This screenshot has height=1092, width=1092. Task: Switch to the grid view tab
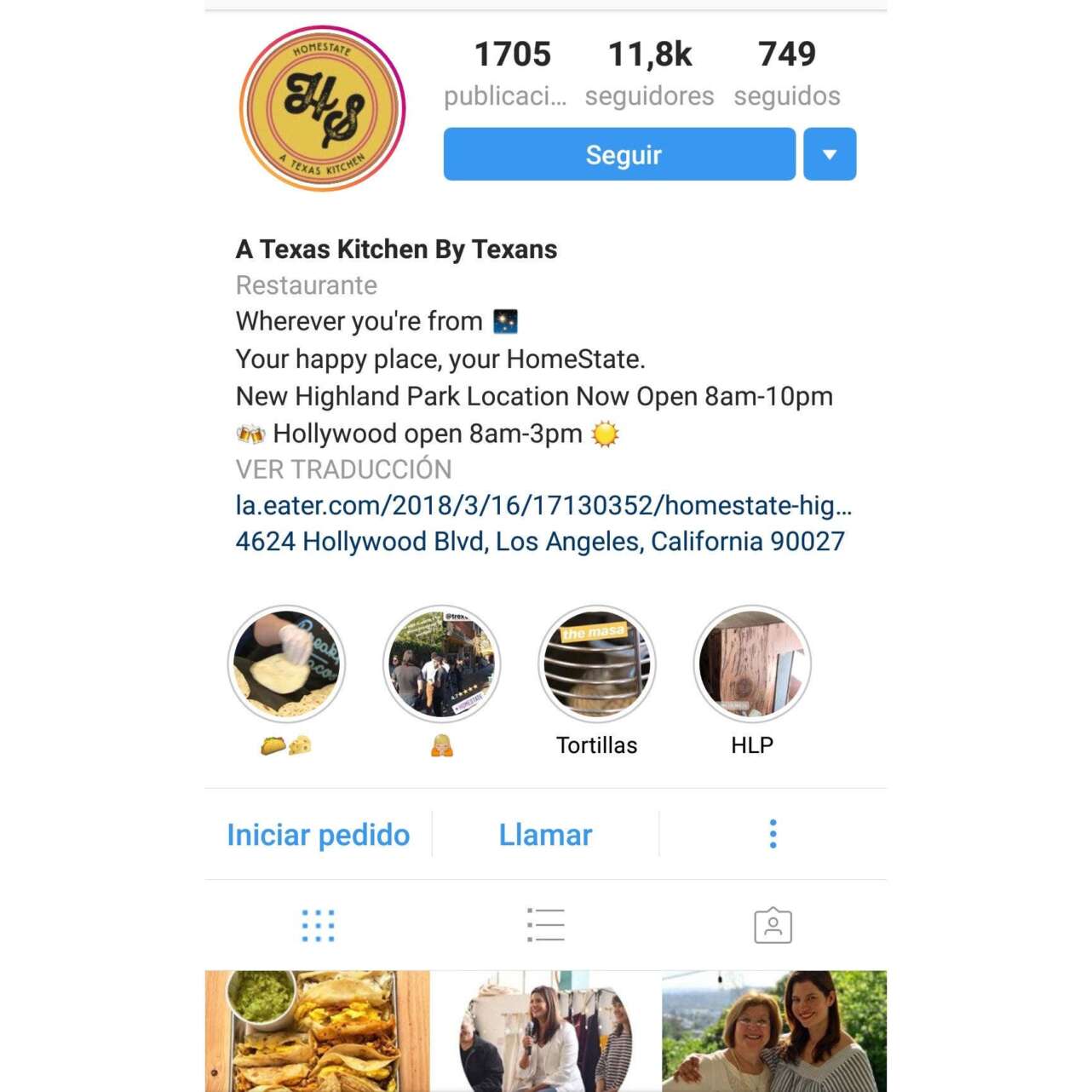[318, 925]
